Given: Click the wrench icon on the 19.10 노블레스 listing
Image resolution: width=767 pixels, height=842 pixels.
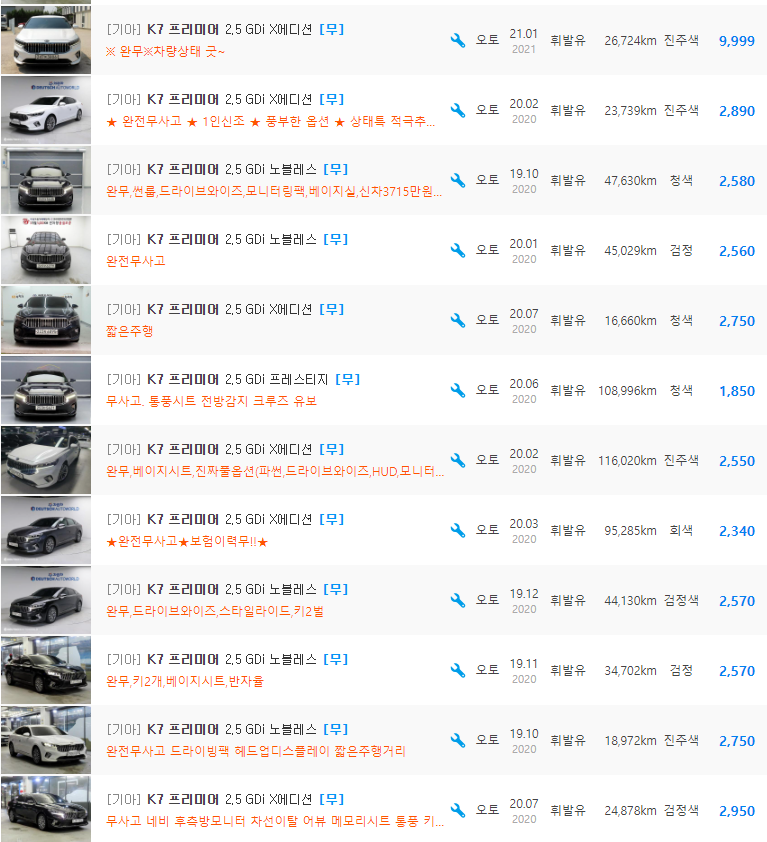Looking at the screenshot, I should [458, 181].
